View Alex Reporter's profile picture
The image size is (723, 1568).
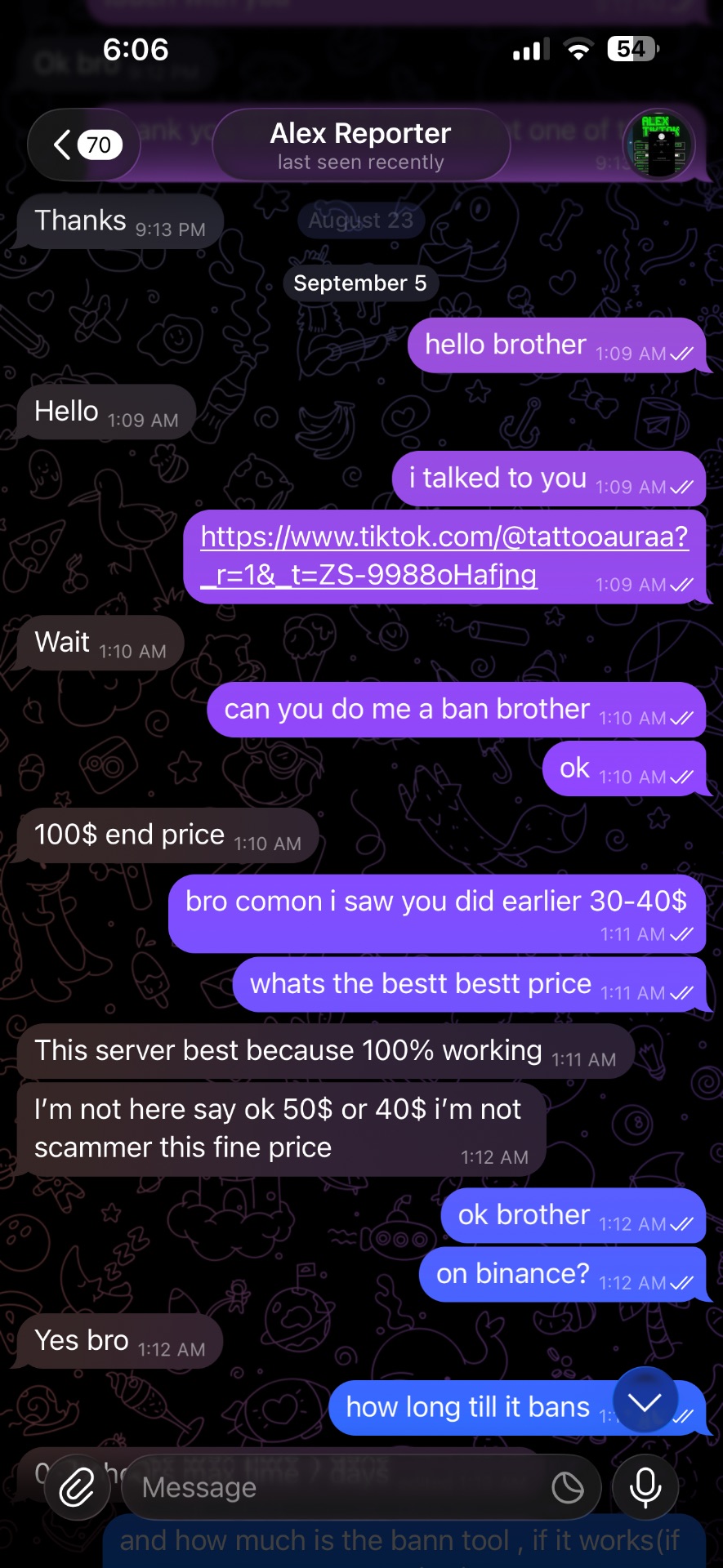[659, 145]
